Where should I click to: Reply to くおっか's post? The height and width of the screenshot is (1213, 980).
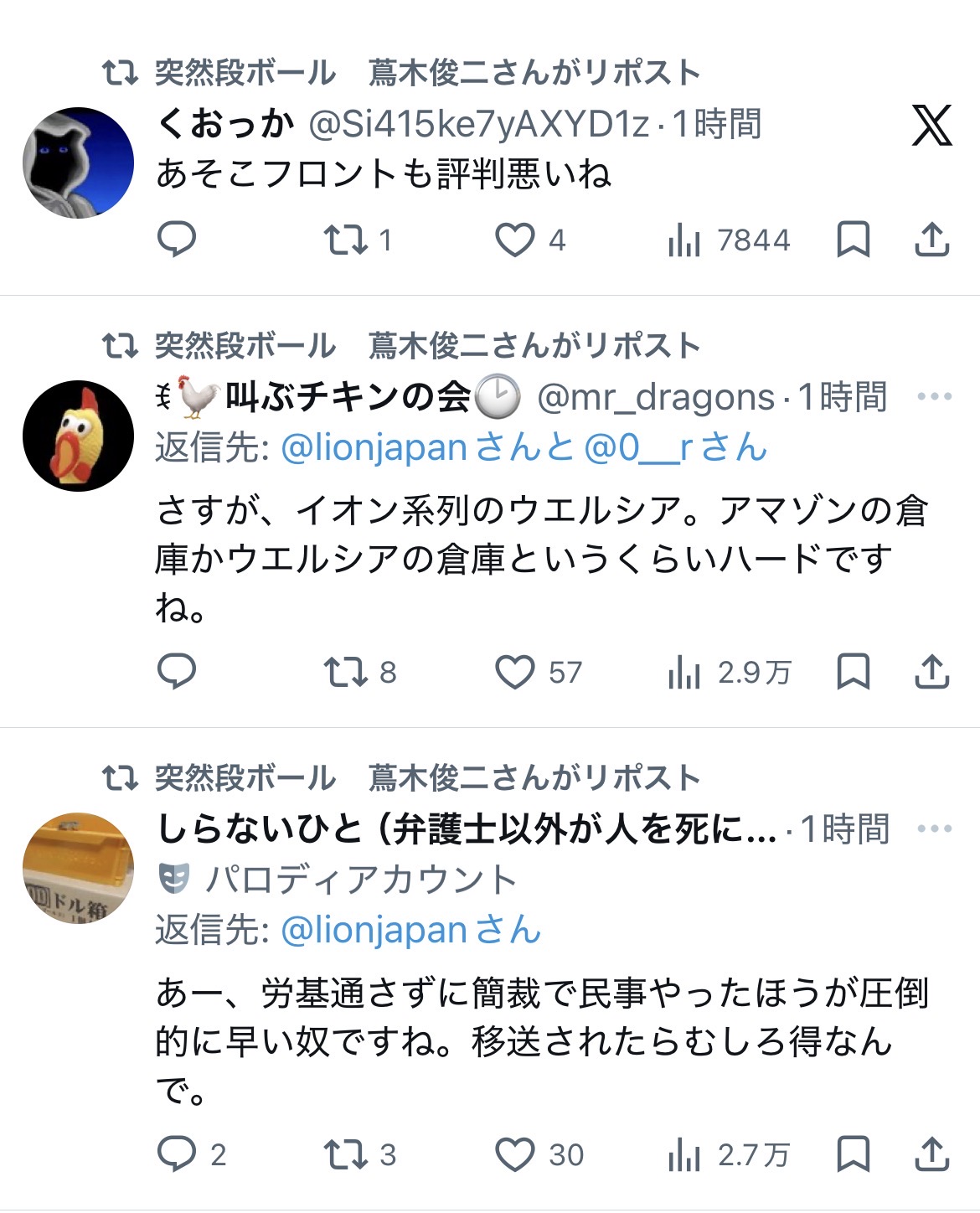[x=177, y=240]
